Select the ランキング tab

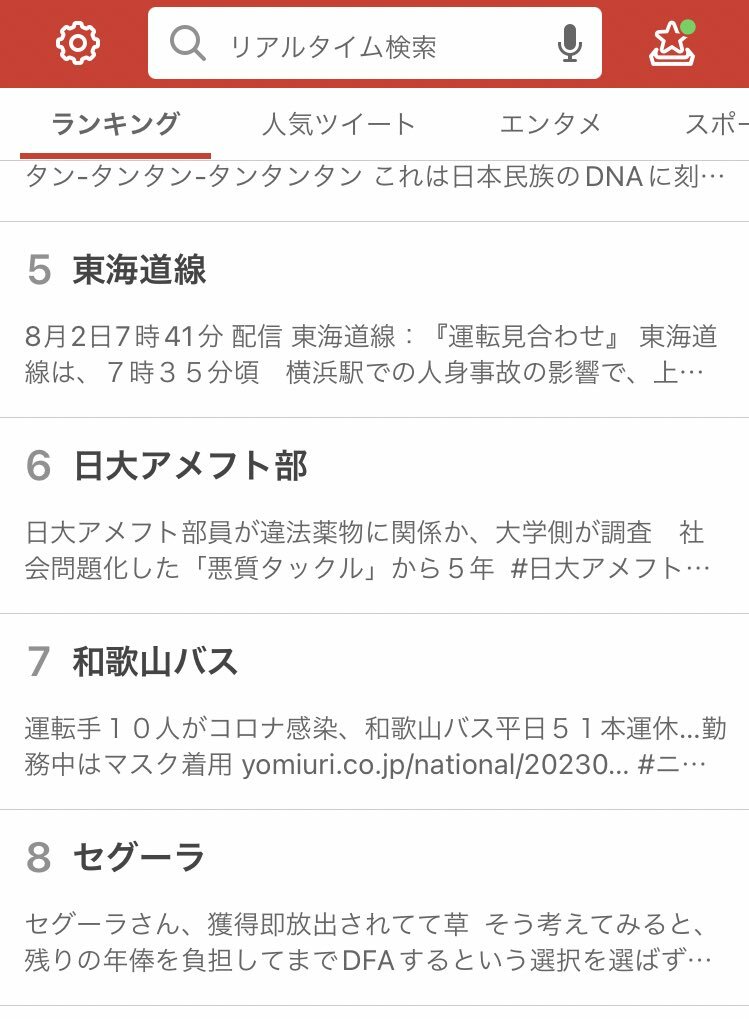pos(115,124)
